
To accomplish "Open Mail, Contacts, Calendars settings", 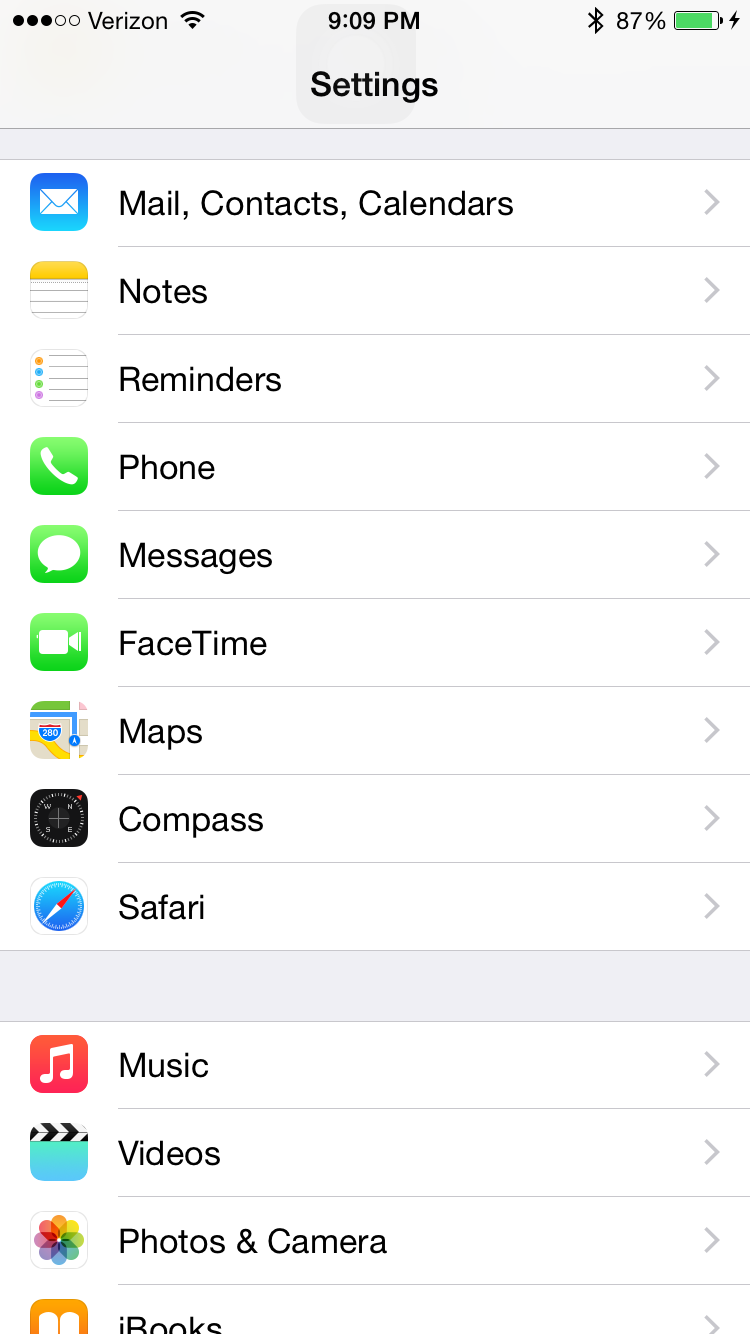I will click(x=315, y=204).
